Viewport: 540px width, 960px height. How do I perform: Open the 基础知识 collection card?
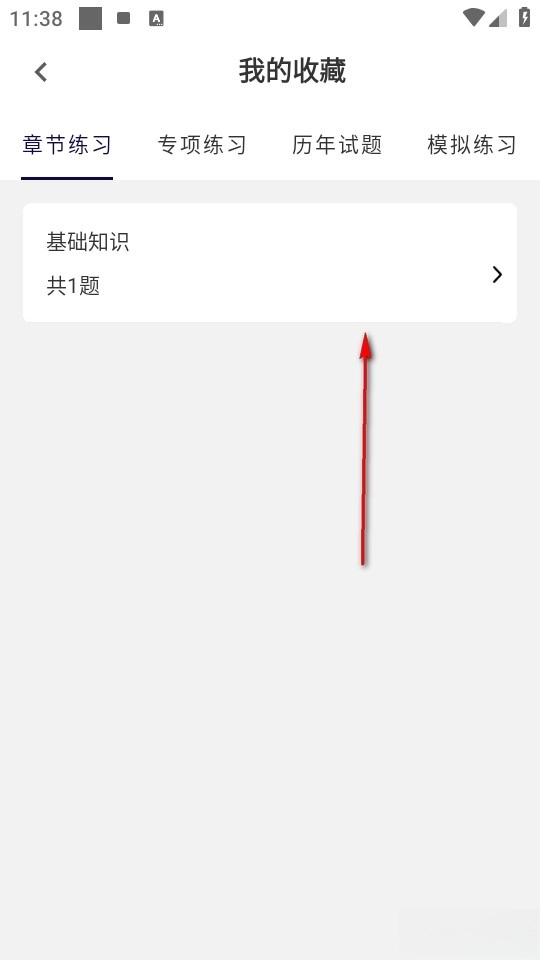[270, 263]
